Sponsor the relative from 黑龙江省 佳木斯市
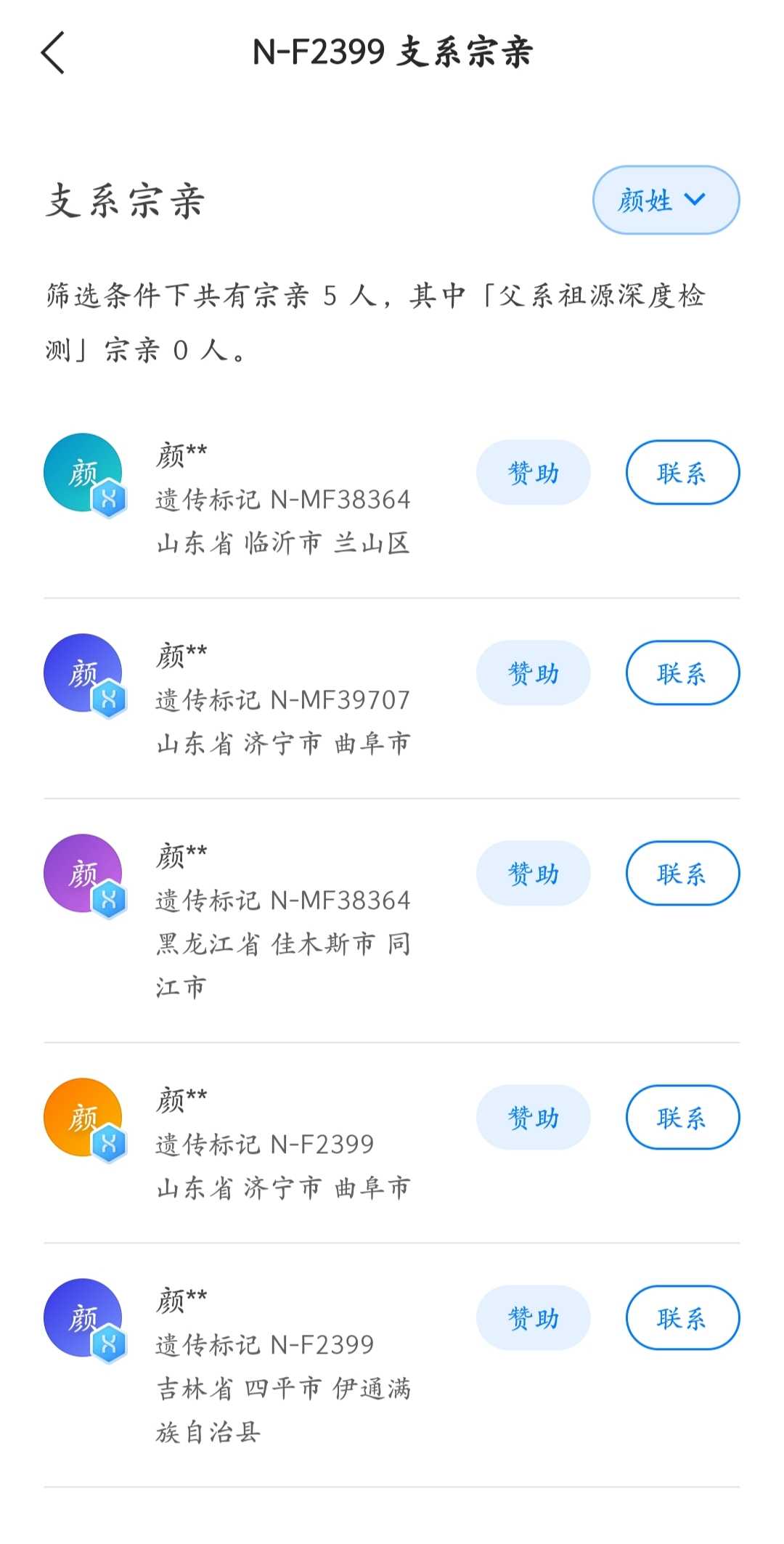The image size is (784, 1544). point(533,874)
